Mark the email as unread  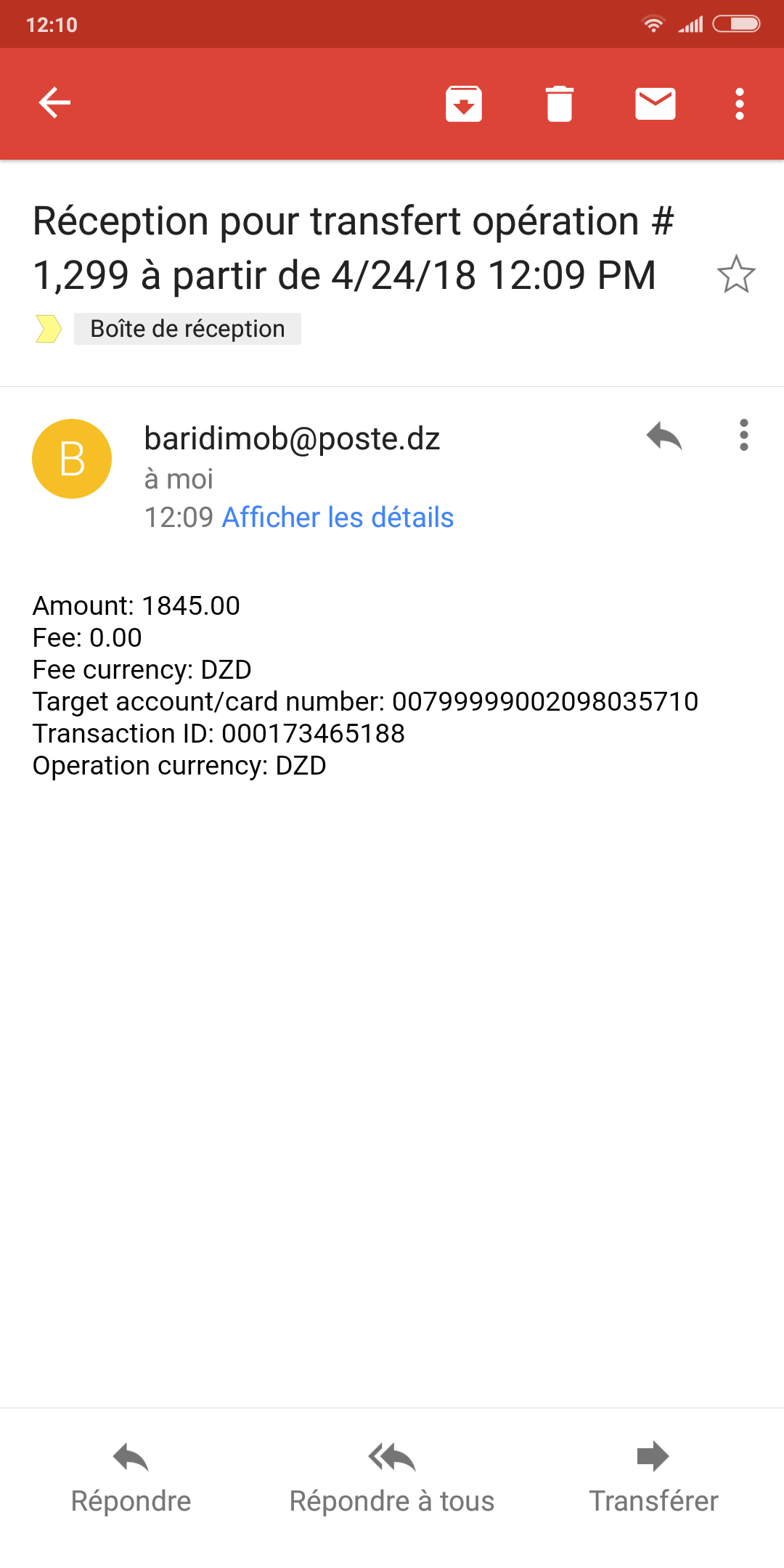(656, 104)
